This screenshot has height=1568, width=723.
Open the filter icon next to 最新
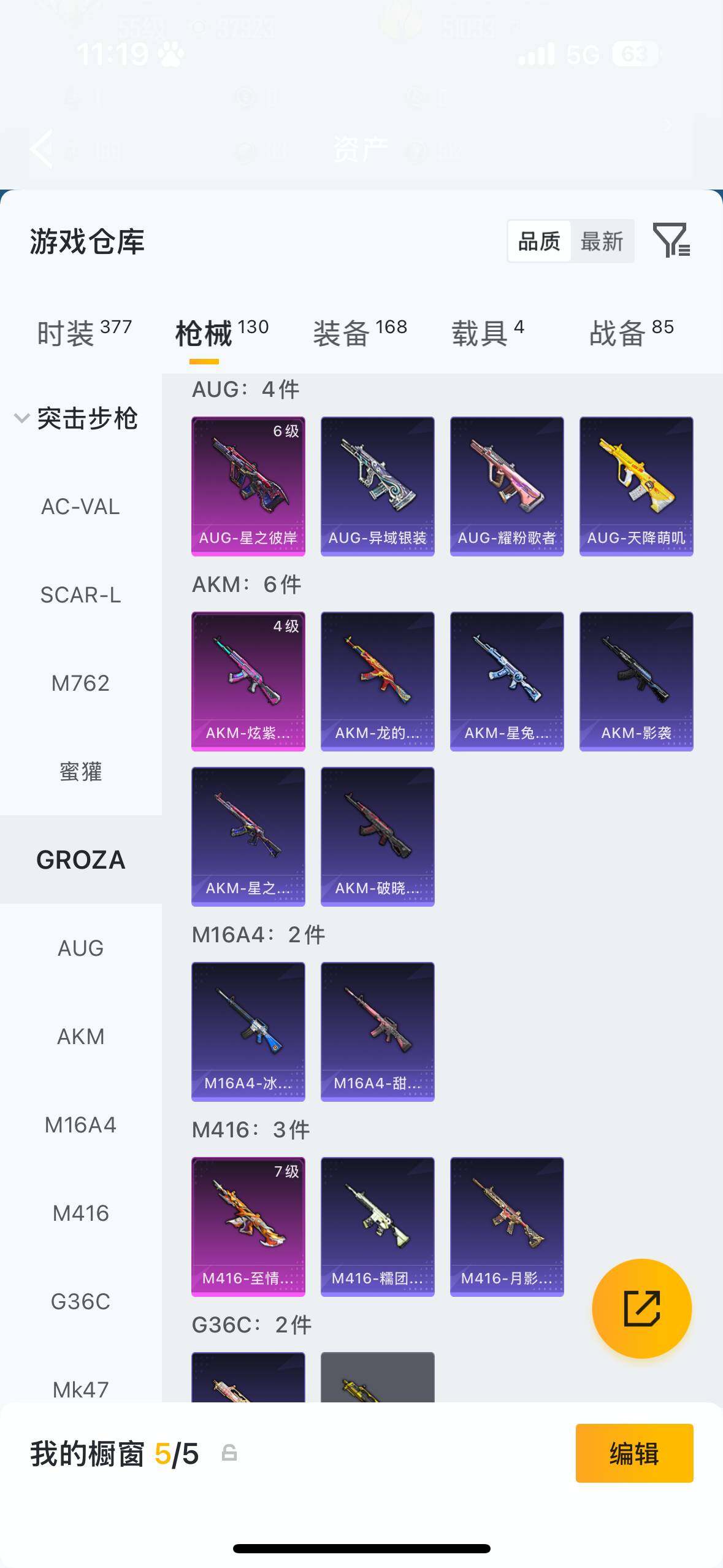671,240
